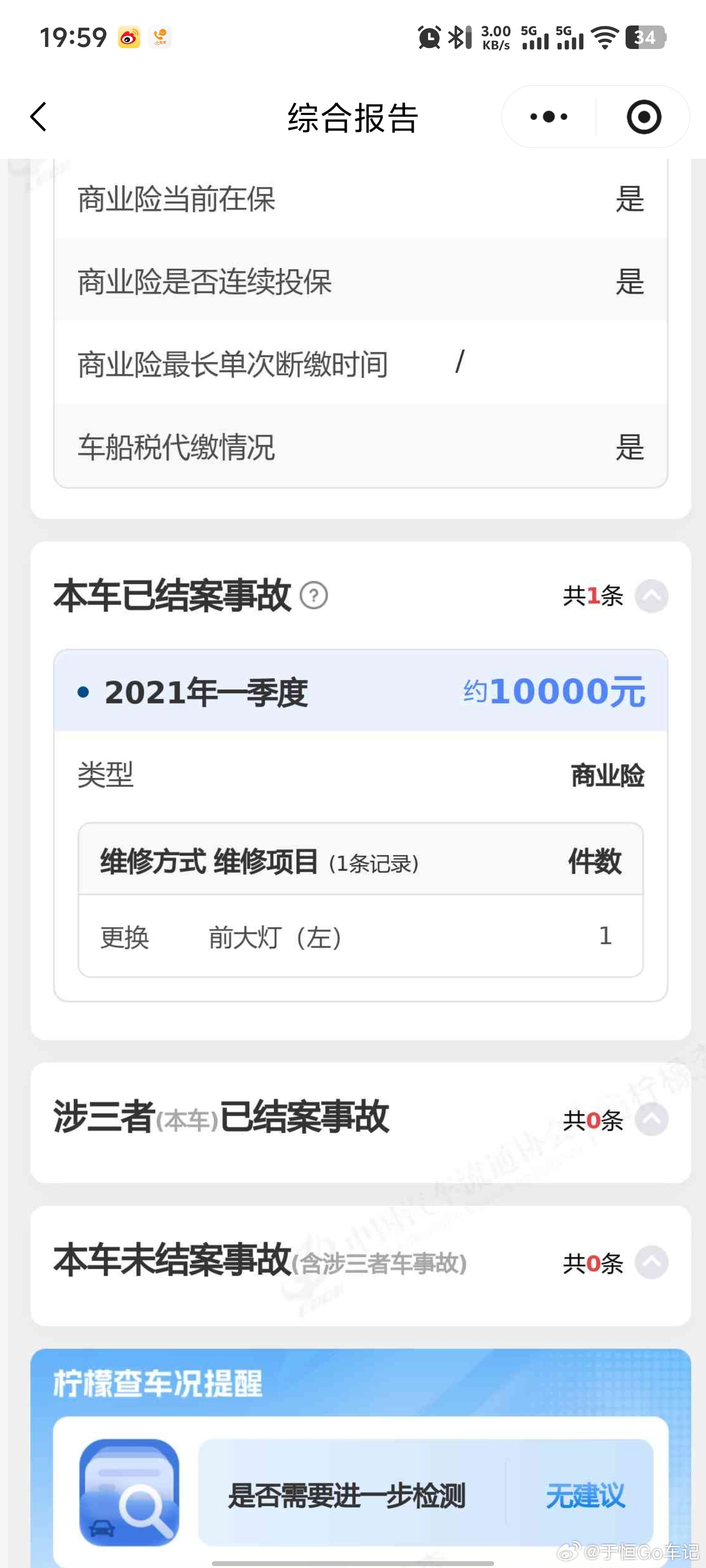
Task: Tap the alarm clock status bar icon
Action: (x=429, y=38)
